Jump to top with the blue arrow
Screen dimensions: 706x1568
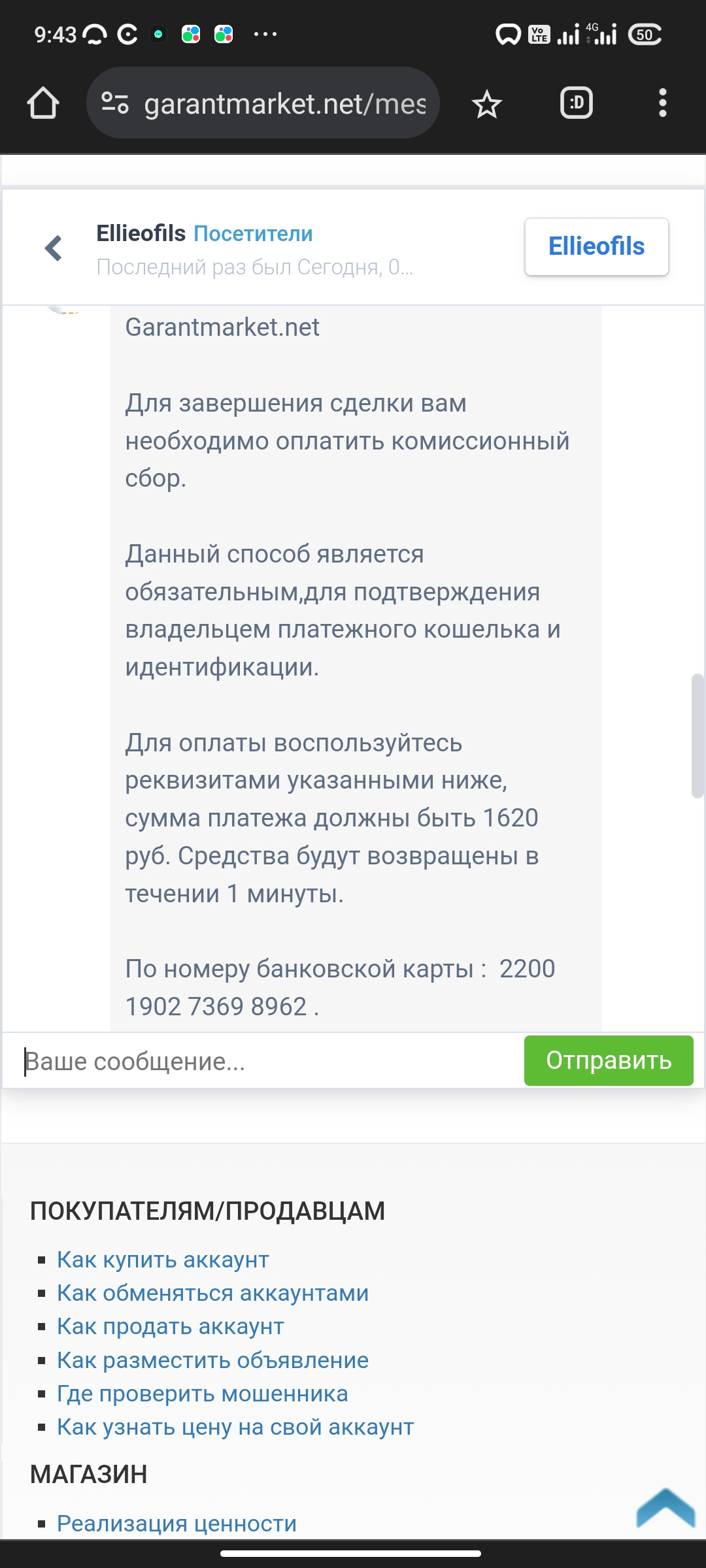pos(665,1508)
